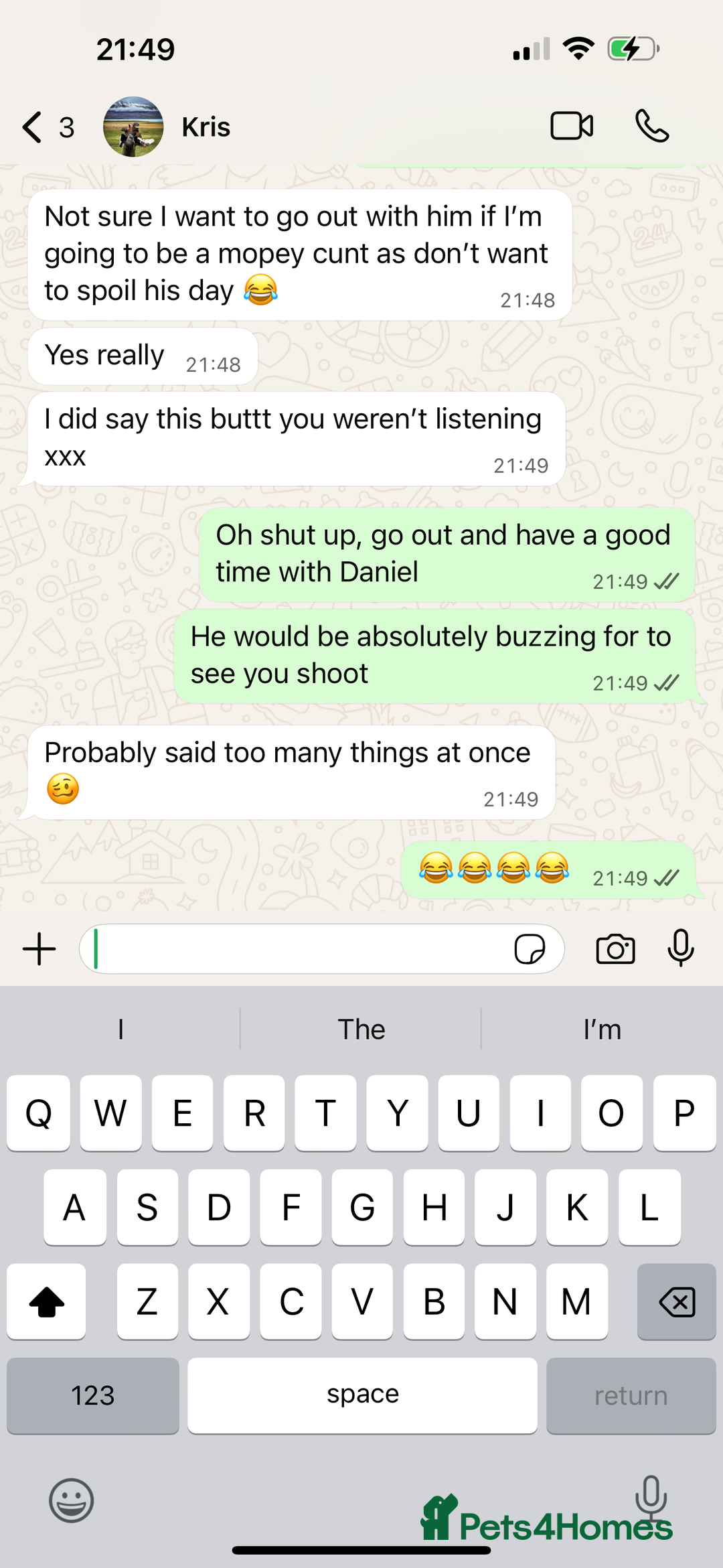Focus the message text field
Image resolution: width=723 pixels, height=1568 pixels.
tap(295, 949)
